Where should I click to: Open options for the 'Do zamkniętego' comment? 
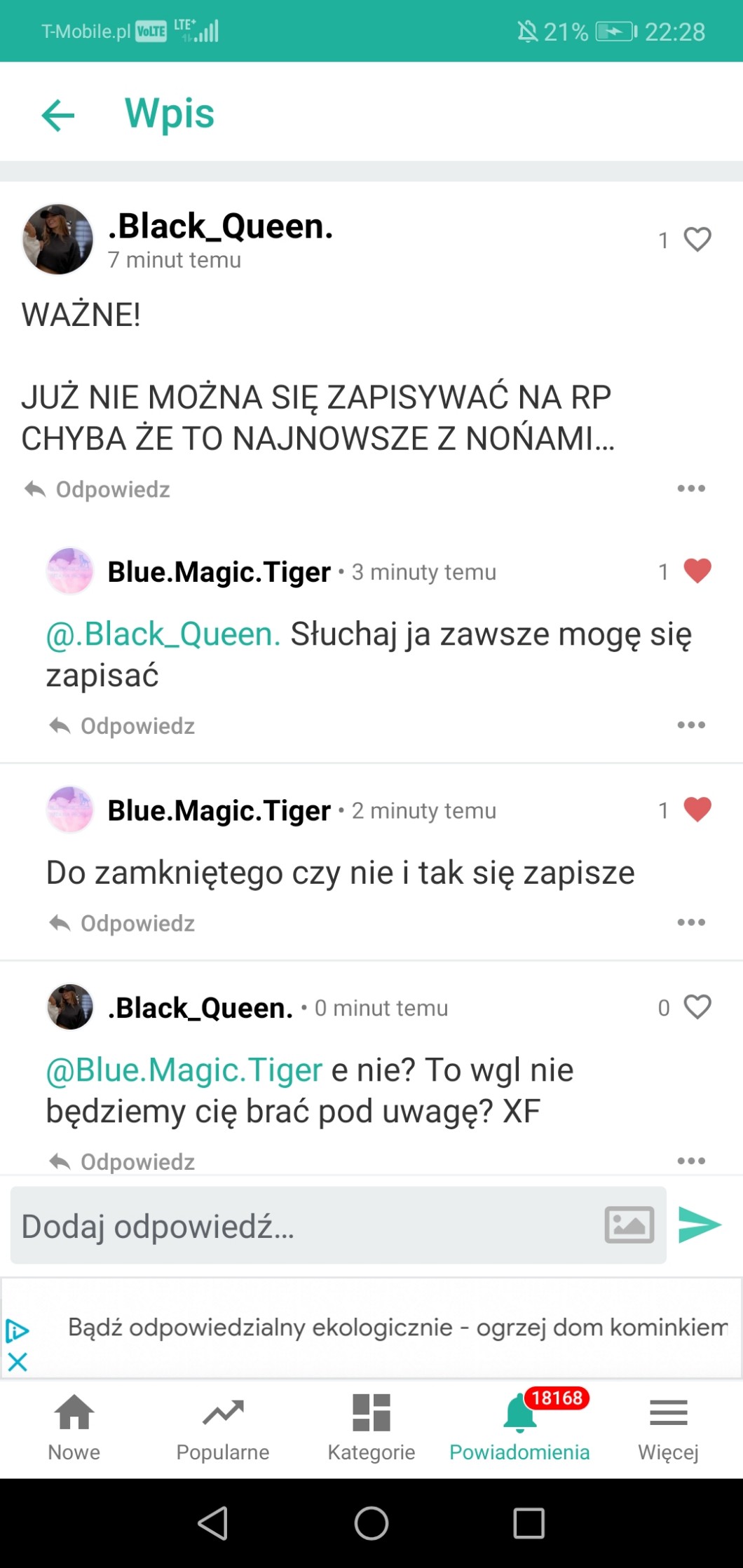tap(691, 922)
